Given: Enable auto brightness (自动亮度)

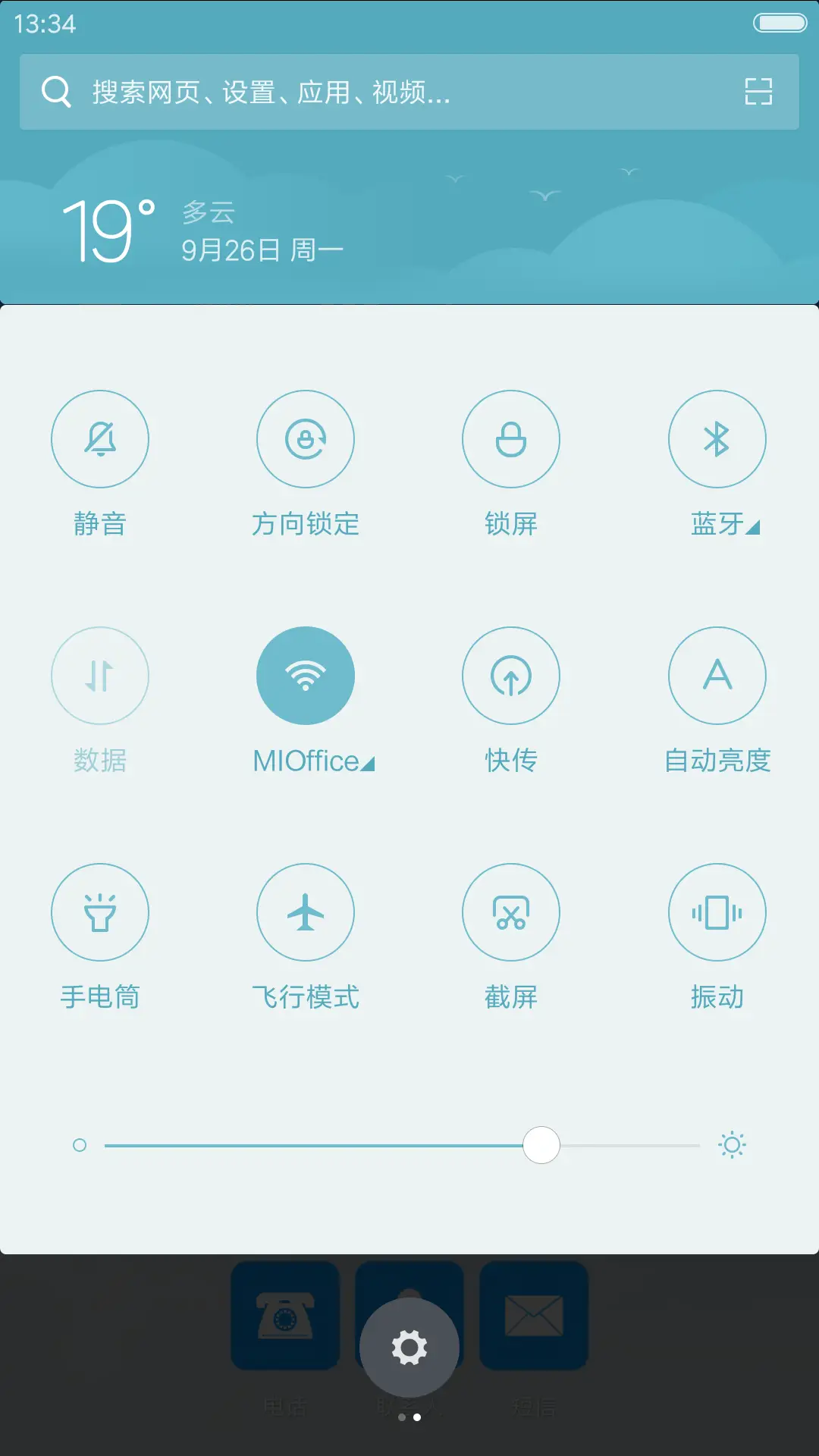Looking at the screenshot, I should [x=717, y=676].
